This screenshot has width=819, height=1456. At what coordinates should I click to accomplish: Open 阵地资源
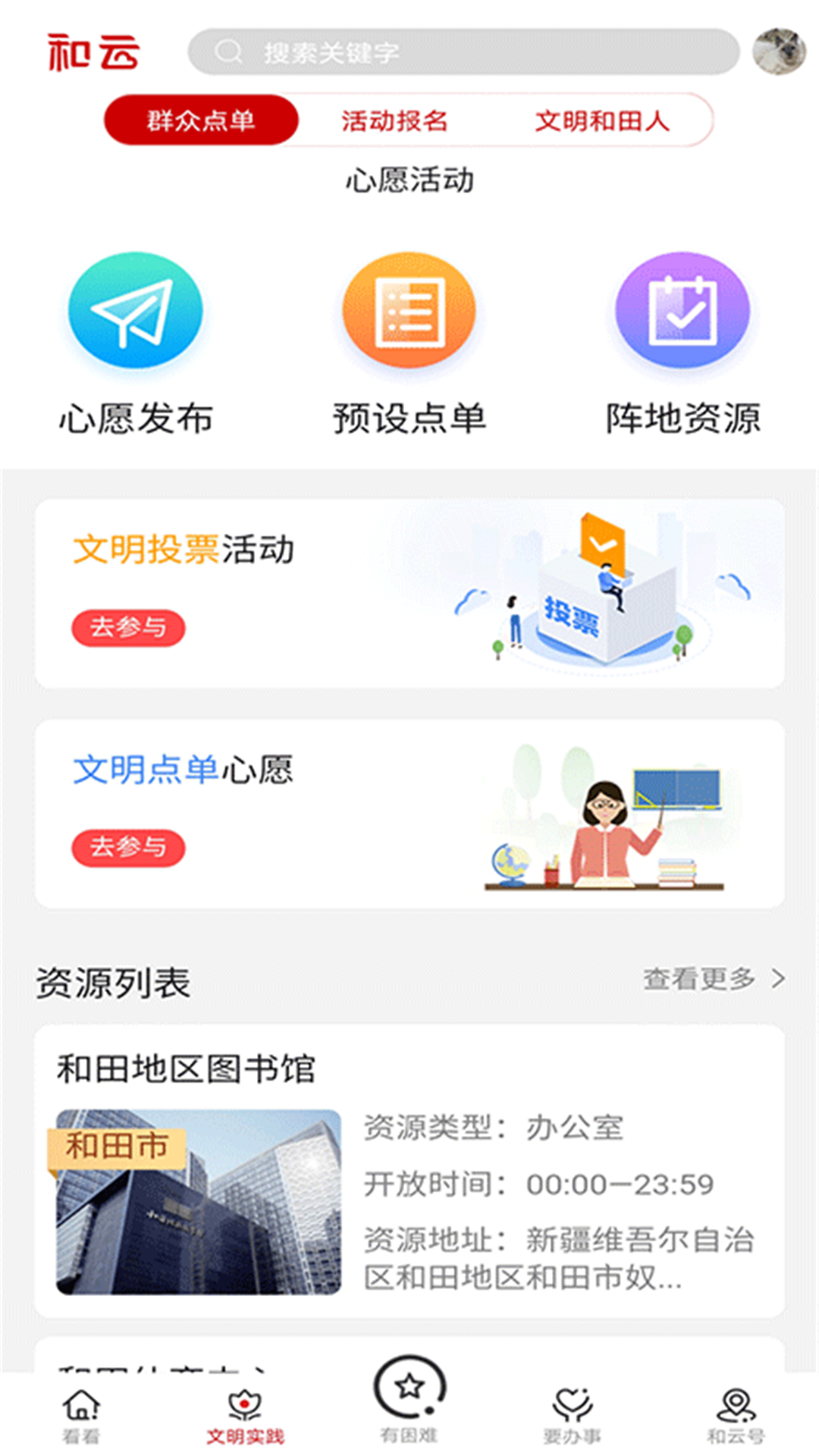click(682, 343)
